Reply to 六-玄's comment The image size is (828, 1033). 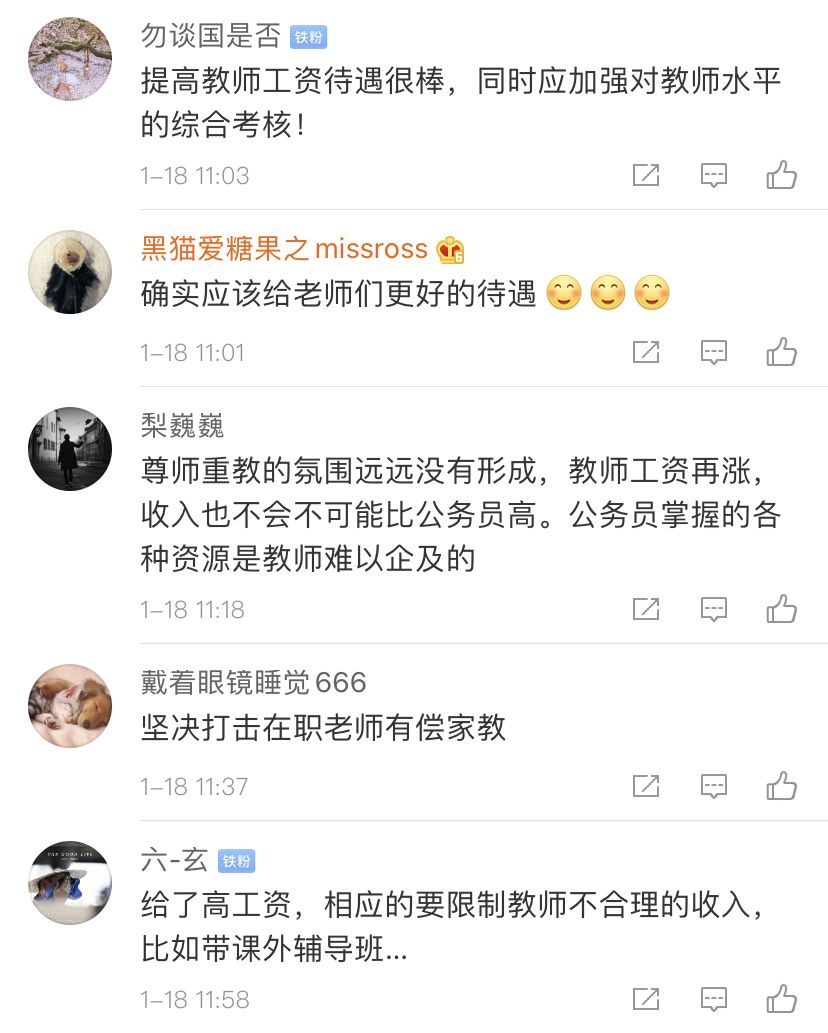click(713, 998)
